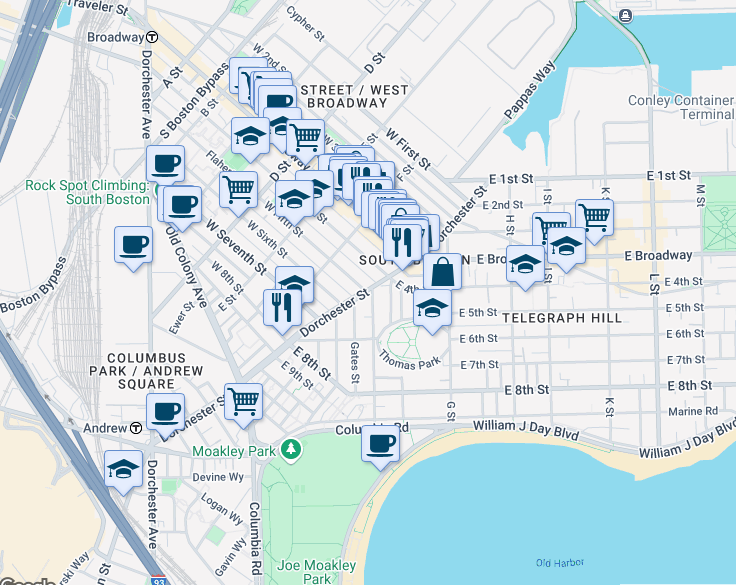Select the school marker near Flaherty Way
The width and height of the screenshot is (736, 585).
click(x=250, y=136)
